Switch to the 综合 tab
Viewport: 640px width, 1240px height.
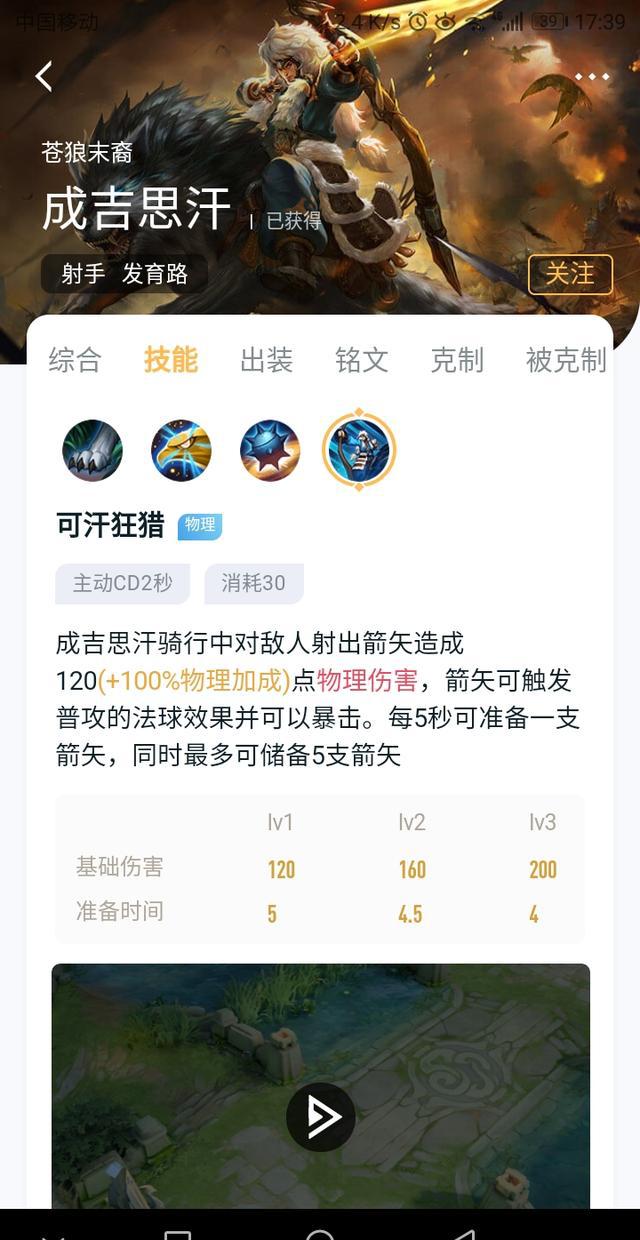[75, 360]
